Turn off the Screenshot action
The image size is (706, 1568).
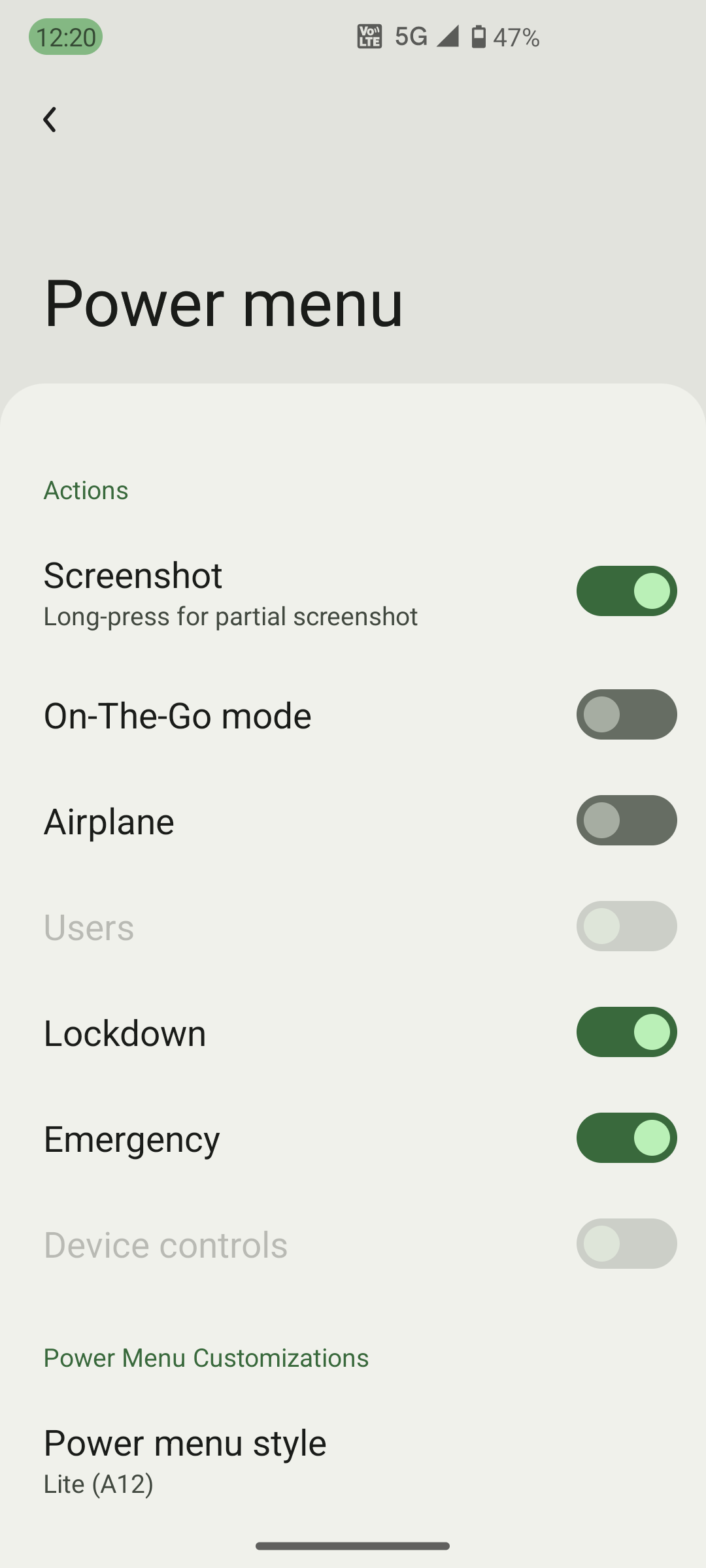coord(626,591)
